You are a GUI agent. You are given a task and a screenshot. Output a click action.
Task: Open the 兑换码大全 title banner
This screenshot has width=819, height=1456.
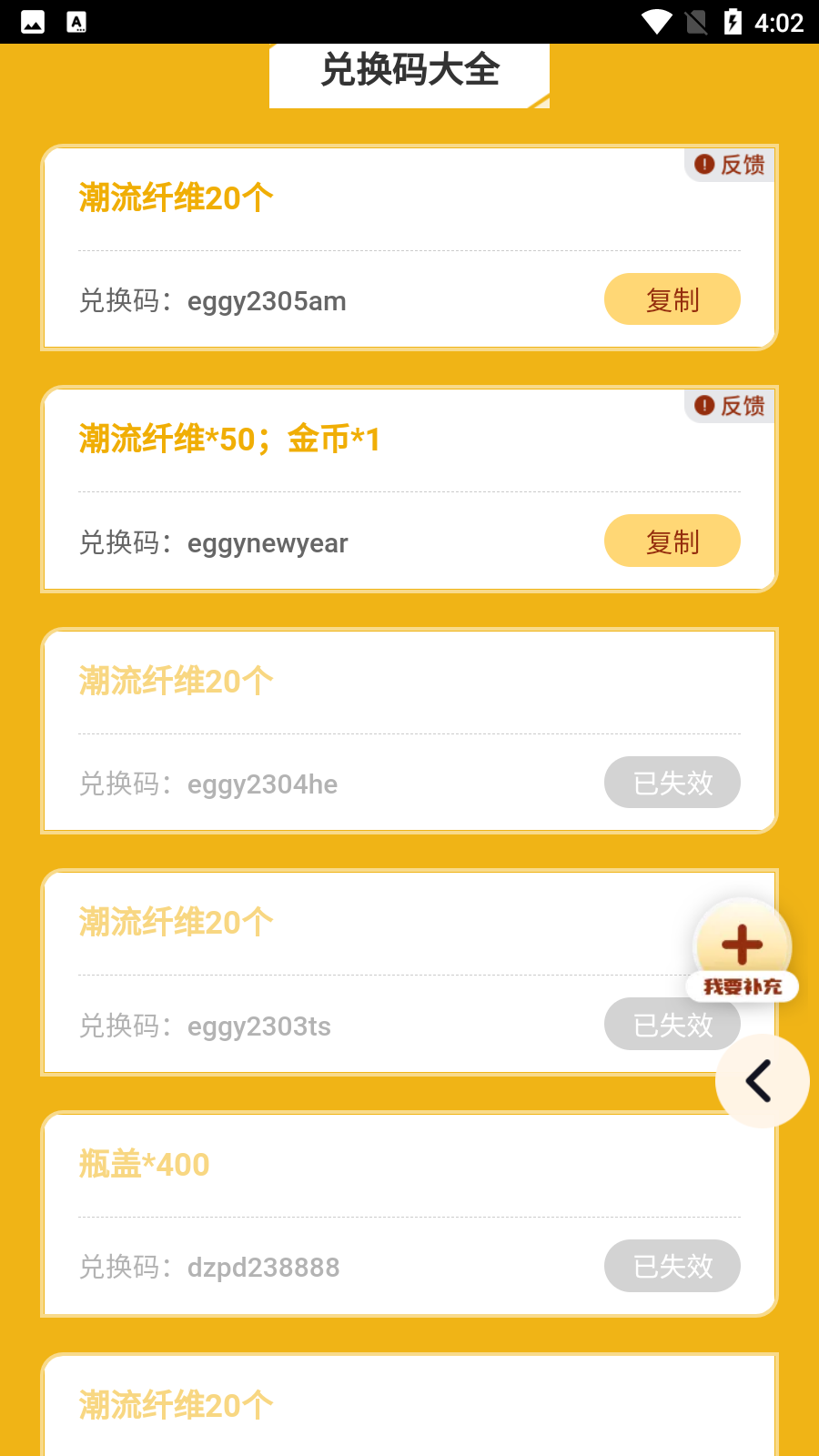(409, 73)
